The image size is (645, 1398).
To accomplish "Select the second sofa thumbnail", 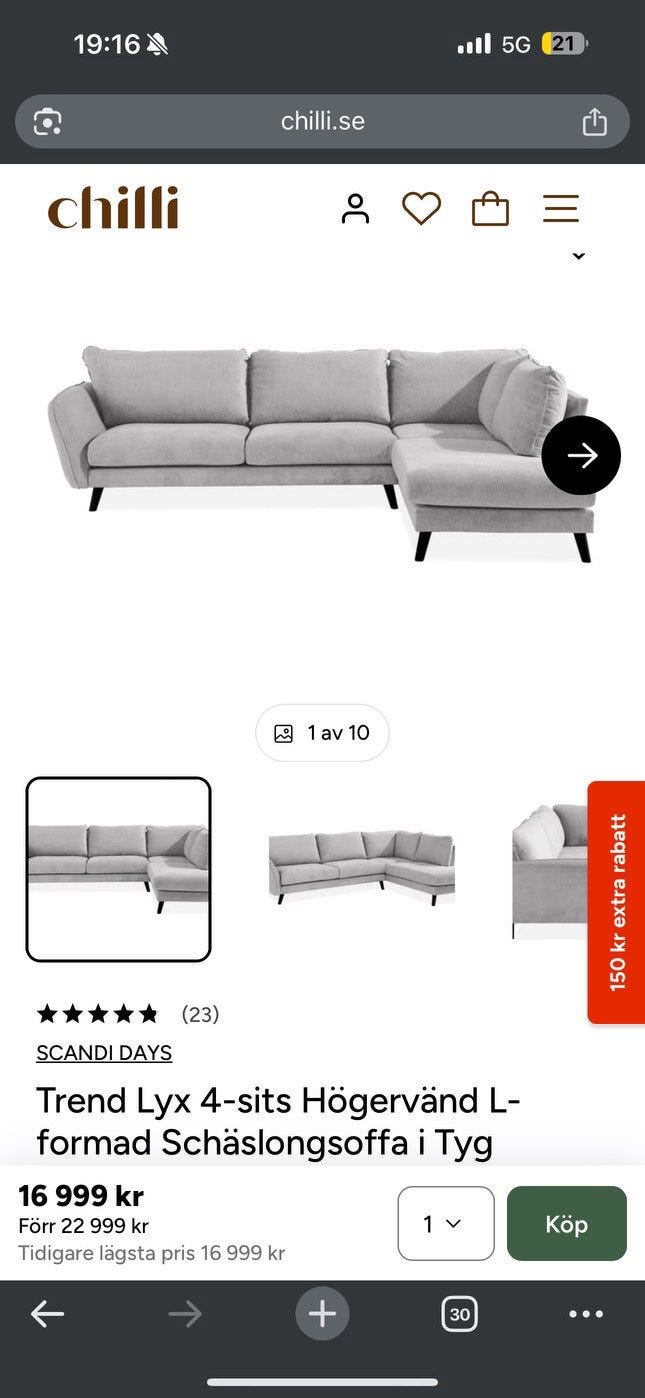I will [362, 868].
